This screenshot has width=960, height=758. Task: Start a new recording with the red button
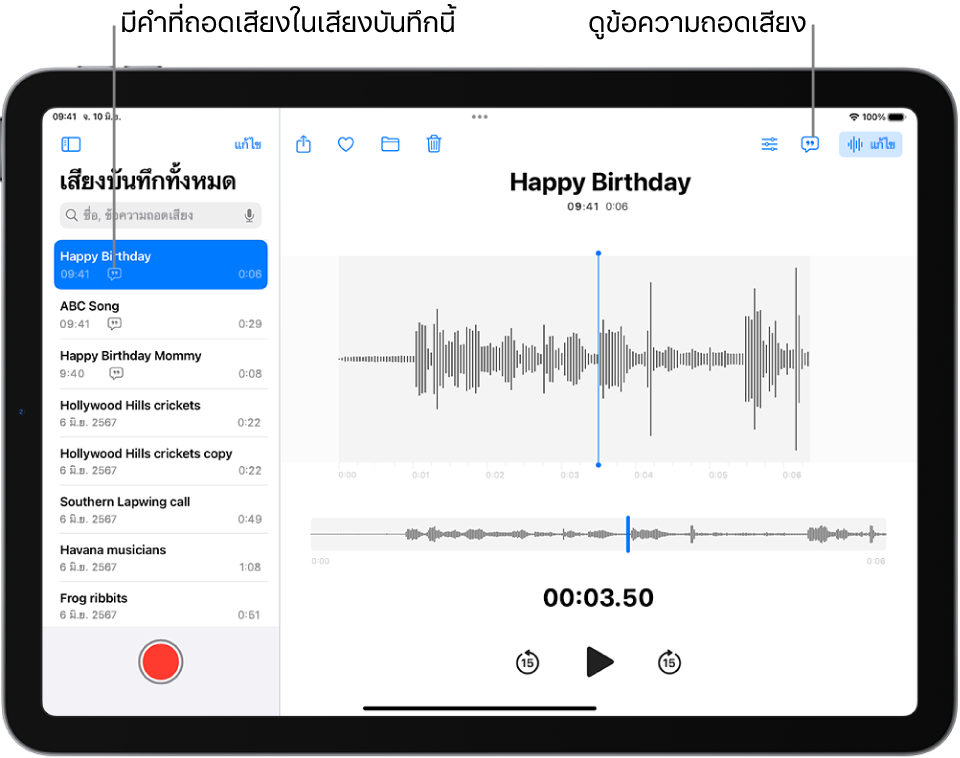pos(160,662)
